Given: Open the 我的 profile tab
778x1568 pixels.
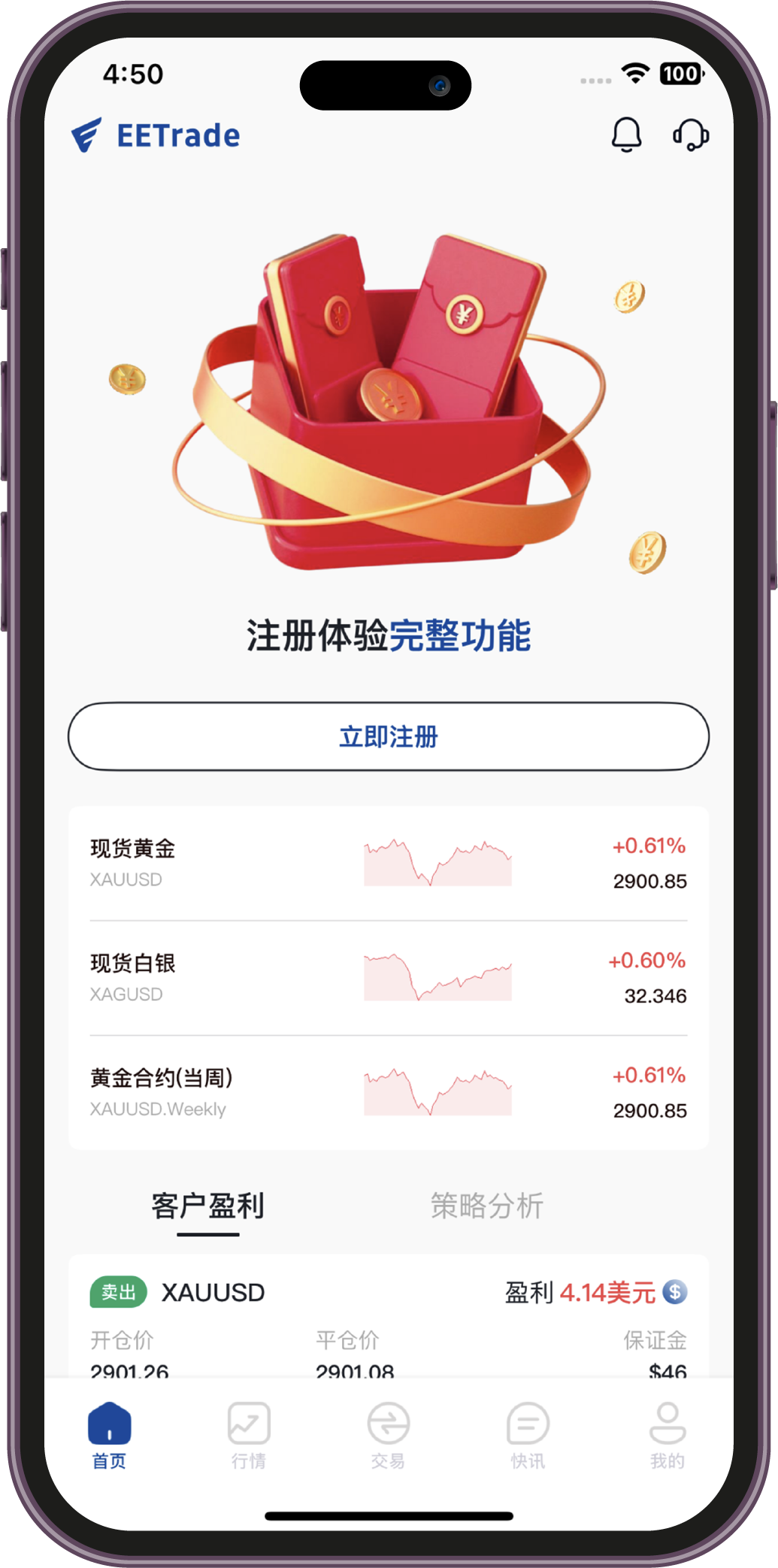Looking at the screenshot, I should [668, 1436].
